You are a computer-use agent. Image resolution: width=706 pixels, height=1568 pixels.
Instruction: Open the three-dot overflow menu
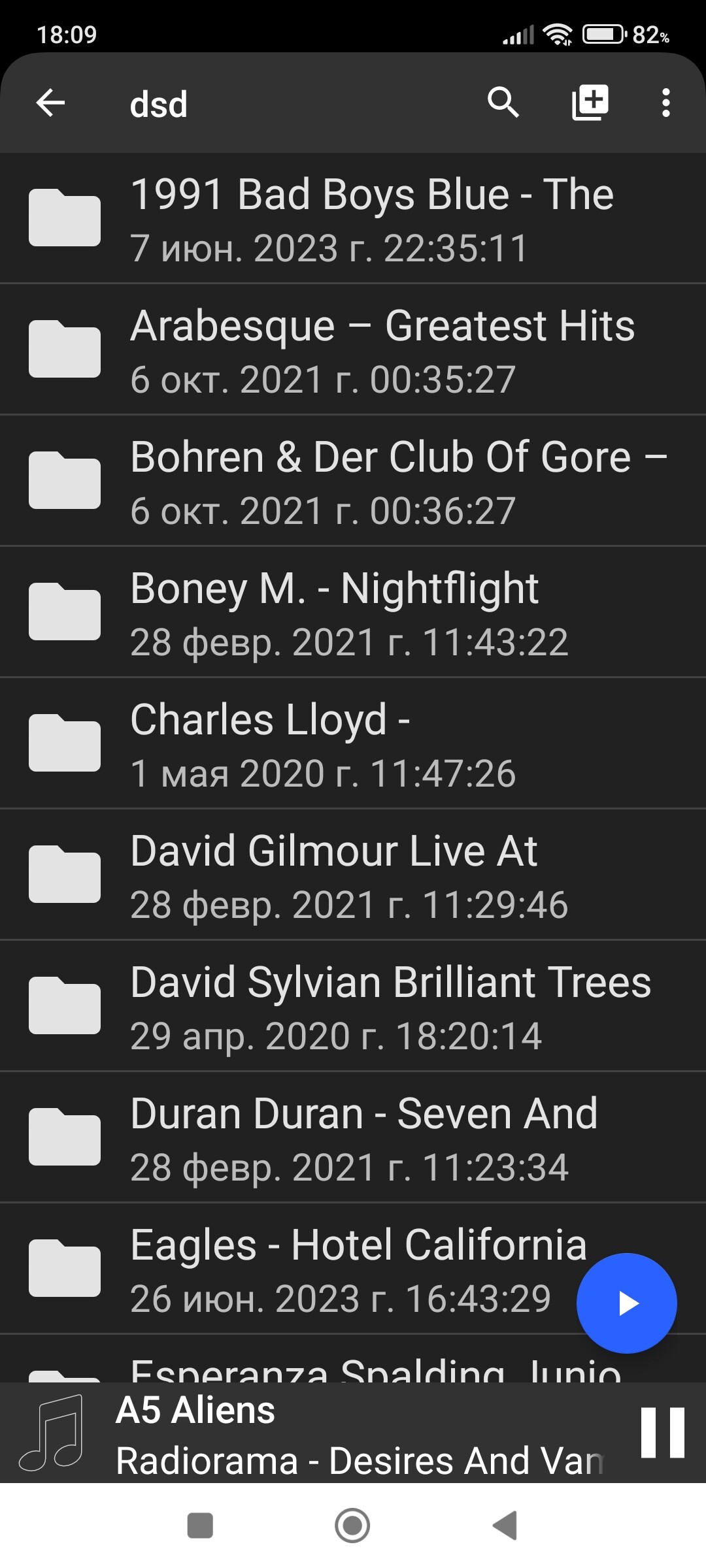(x=665, y=103)
